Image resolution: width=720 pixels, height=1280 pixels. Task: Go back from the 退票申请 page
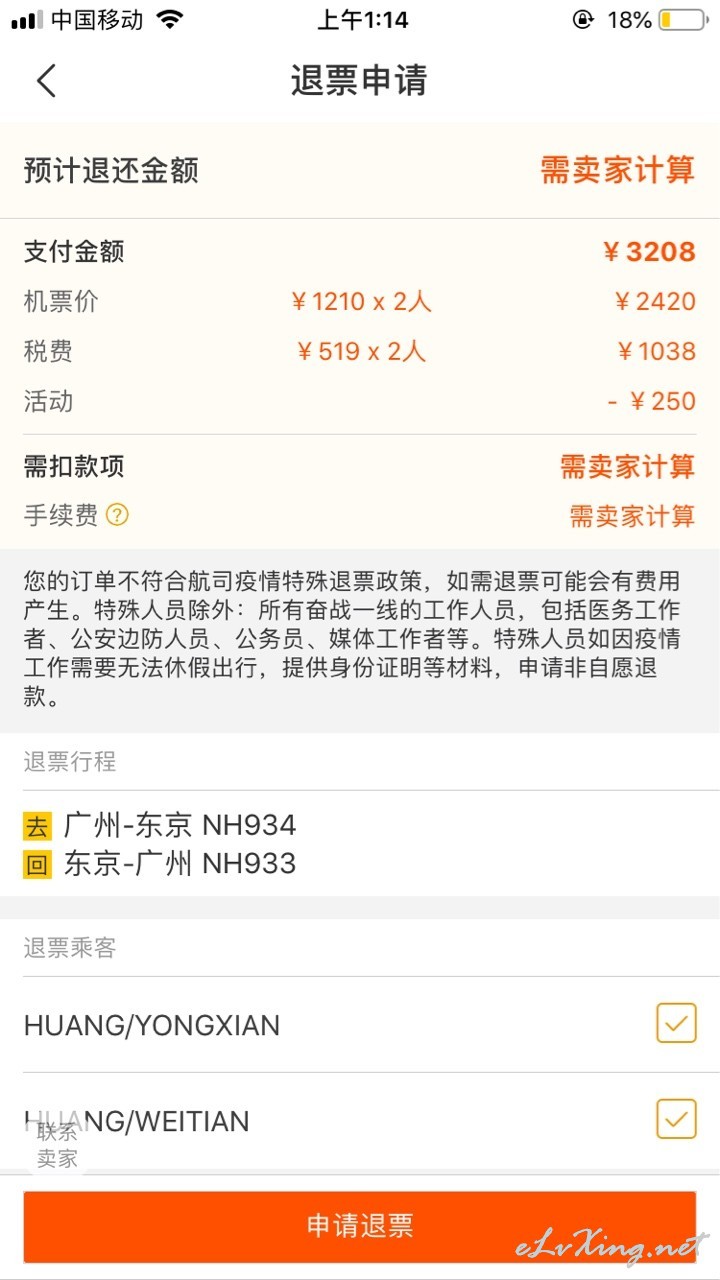point(46,80)
